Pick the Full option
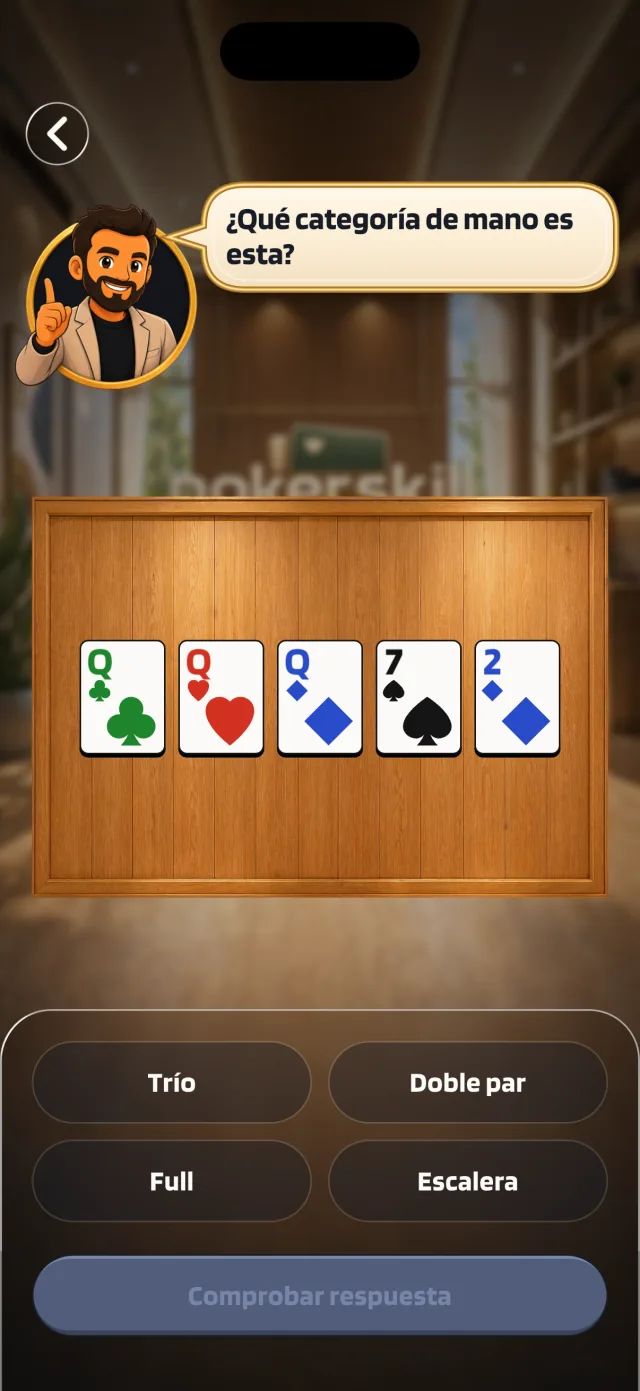 coord(172,1181)
